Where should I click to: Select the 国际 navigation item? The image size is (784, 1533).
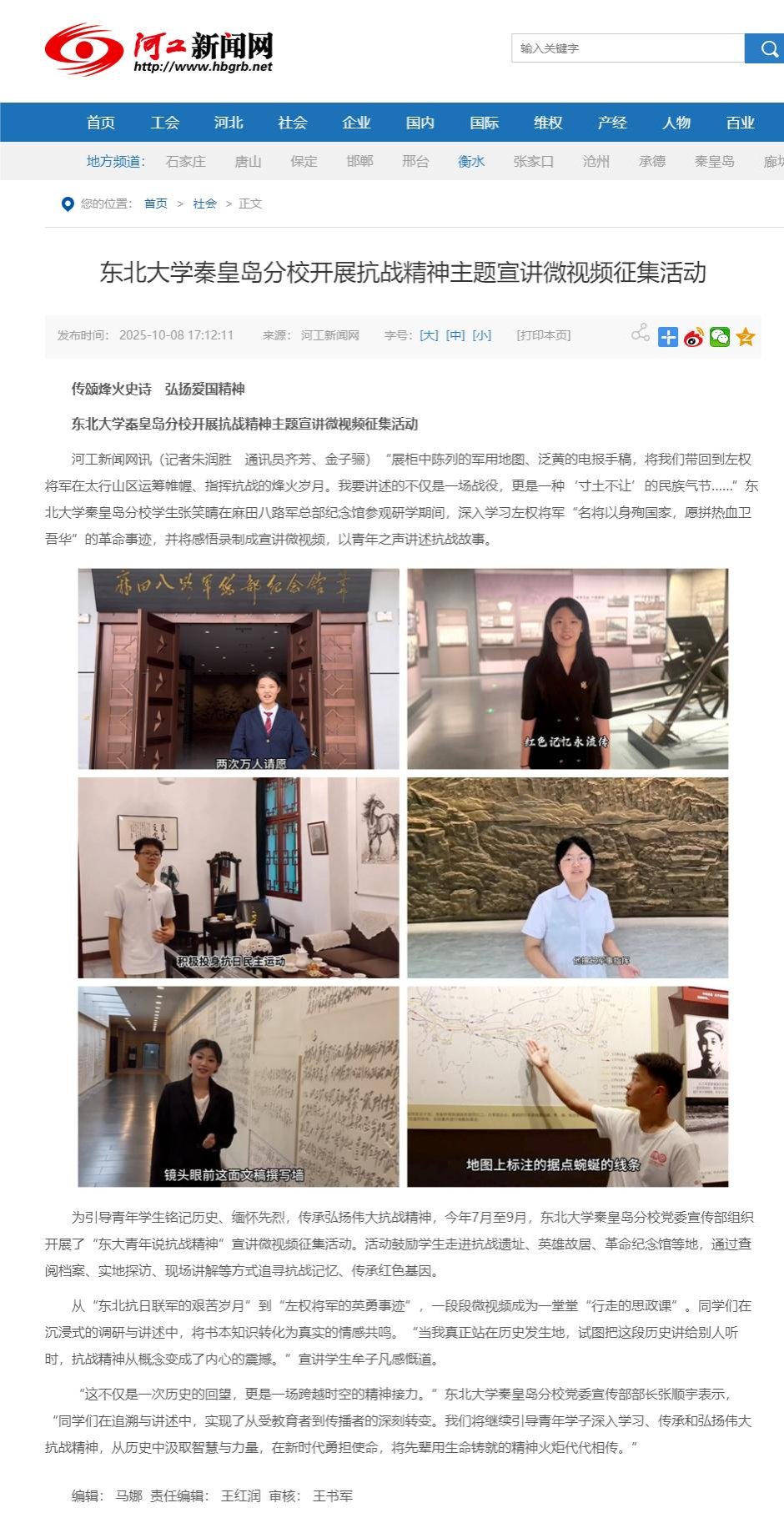[484, 123]
